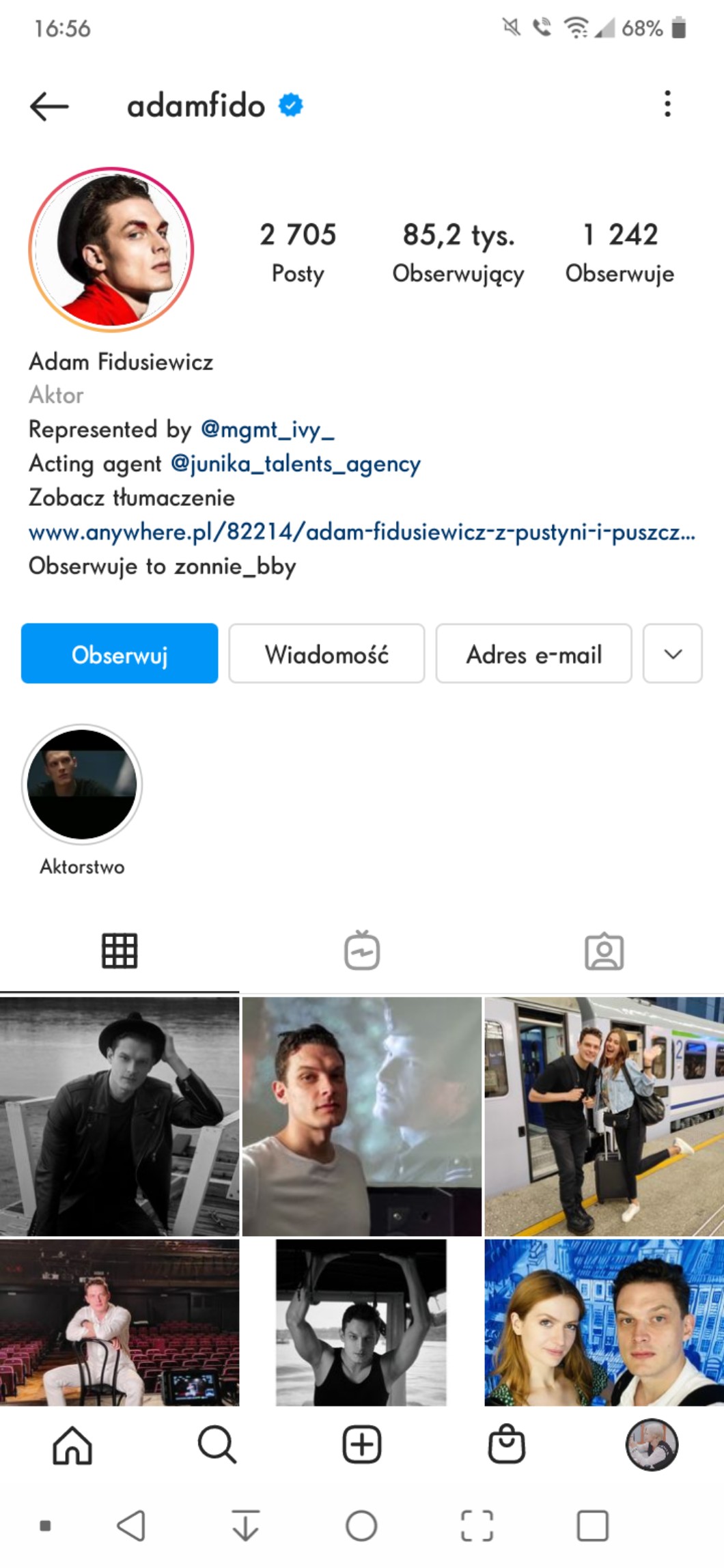Open the Aktorstwo story highlight
Screen dimensions: 724x1568
click(82, 785)
